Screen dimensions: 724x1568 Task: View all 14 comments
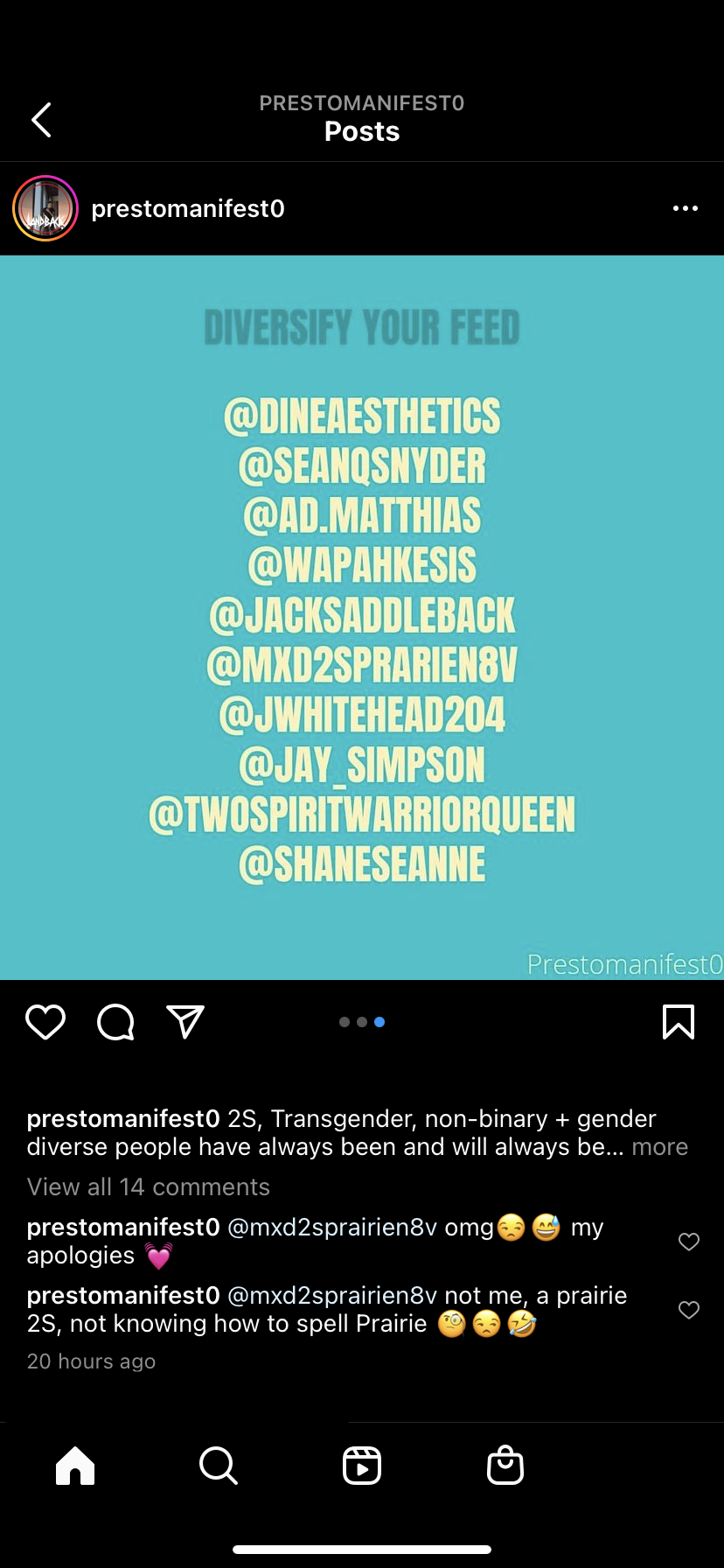[149, 1186]
